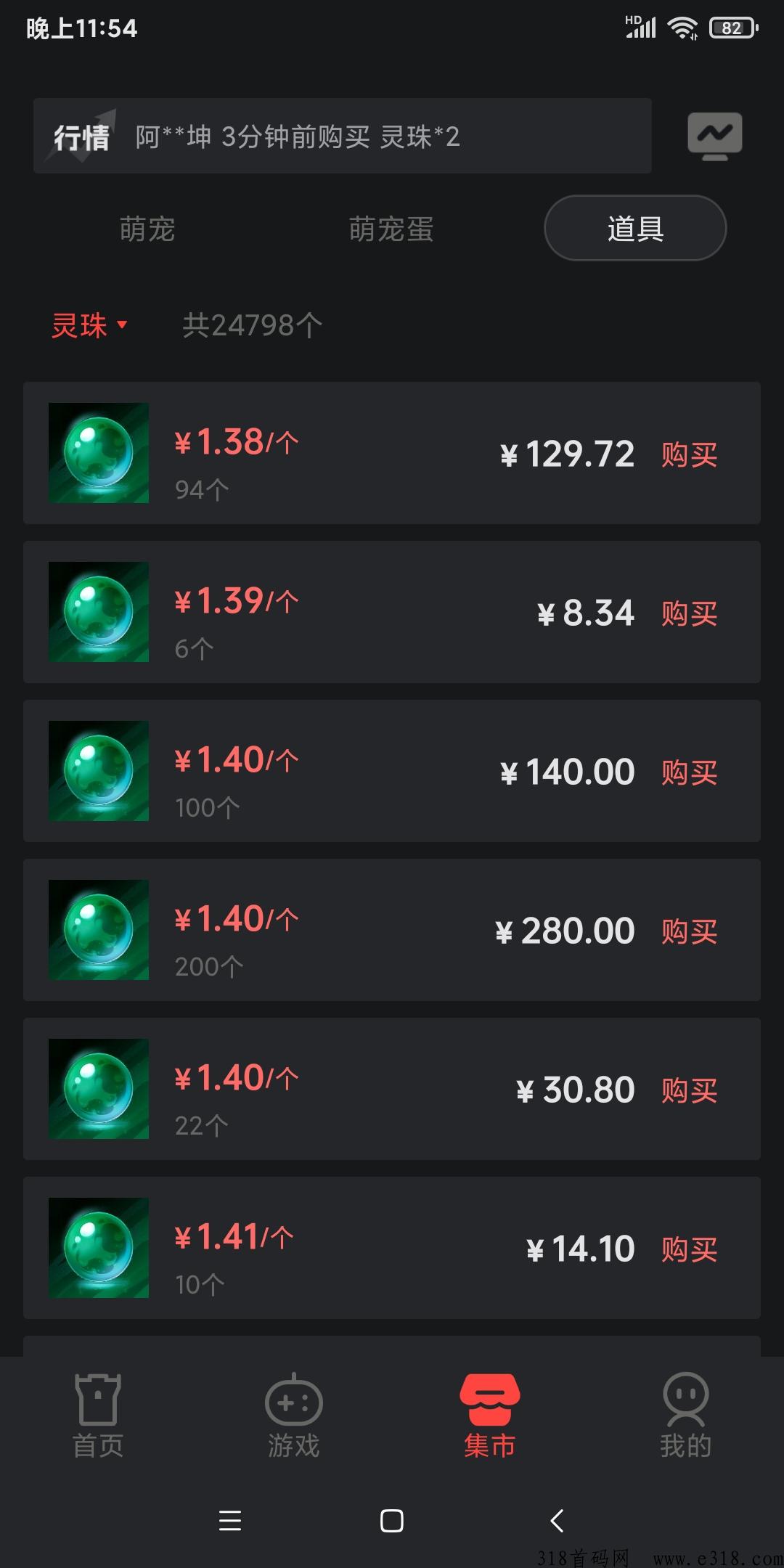This screenshot has height=1568, width=784.
Task: Open the 行情 ticker banner
Action: 342,136
